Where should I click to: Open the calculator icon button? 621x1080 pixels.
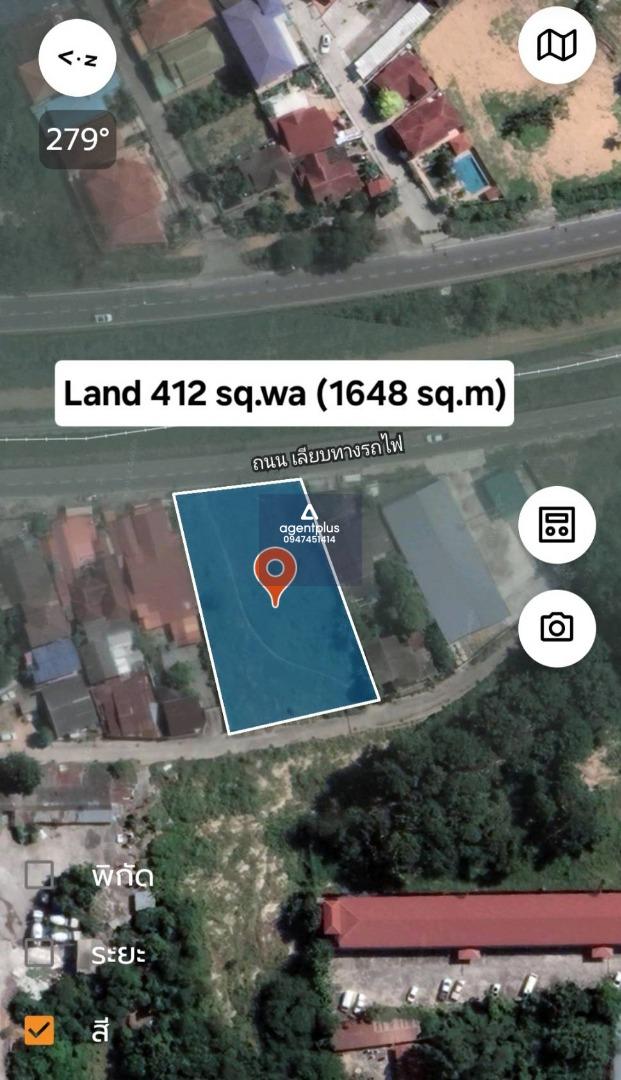[557, 524]
